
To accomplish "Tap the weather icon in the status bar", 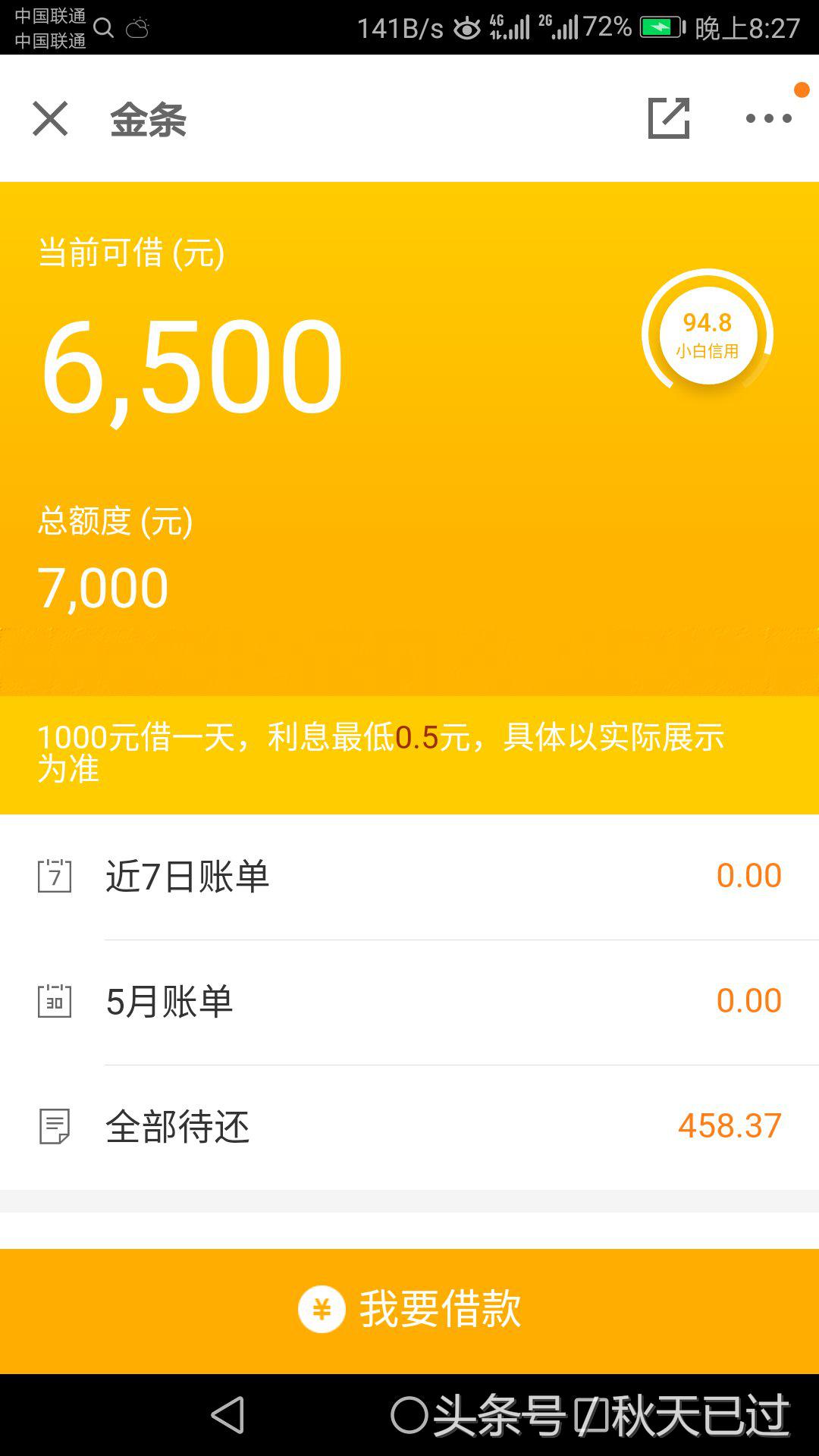I will (x=136, y=25).
